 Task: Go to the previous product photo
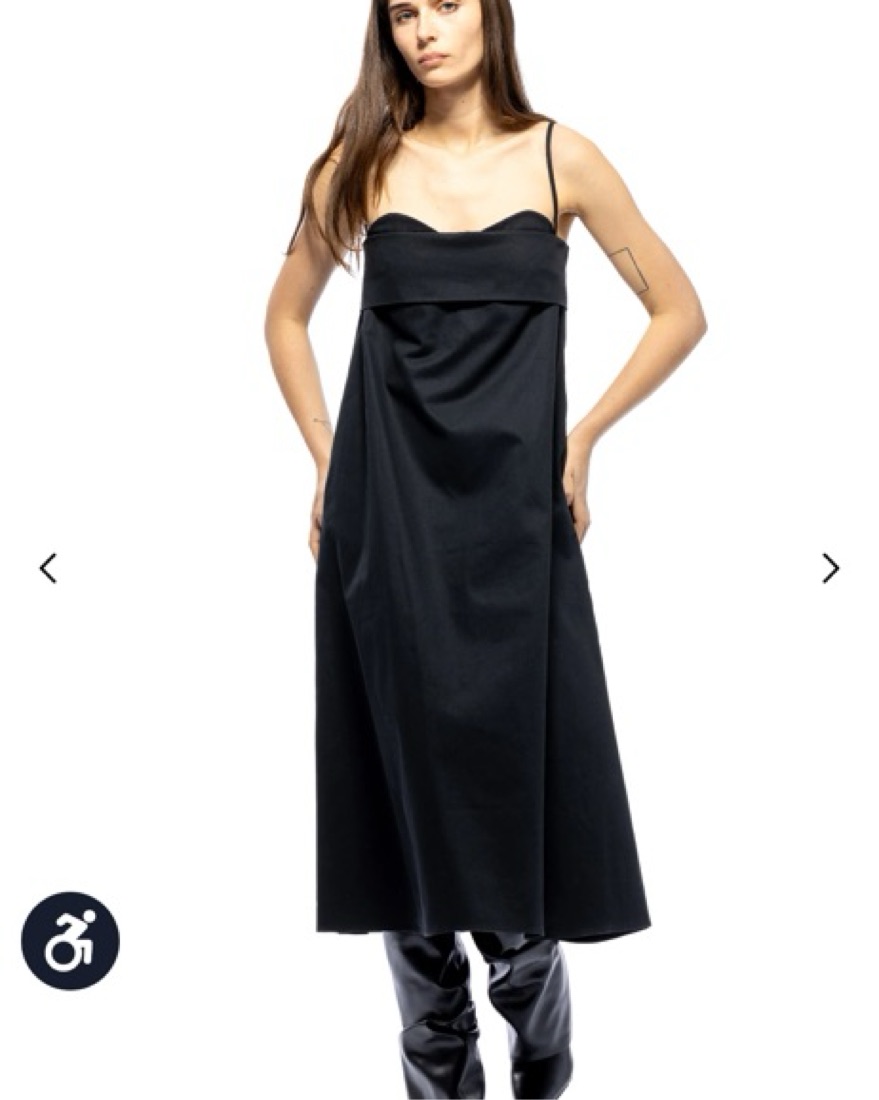(48, 568)
